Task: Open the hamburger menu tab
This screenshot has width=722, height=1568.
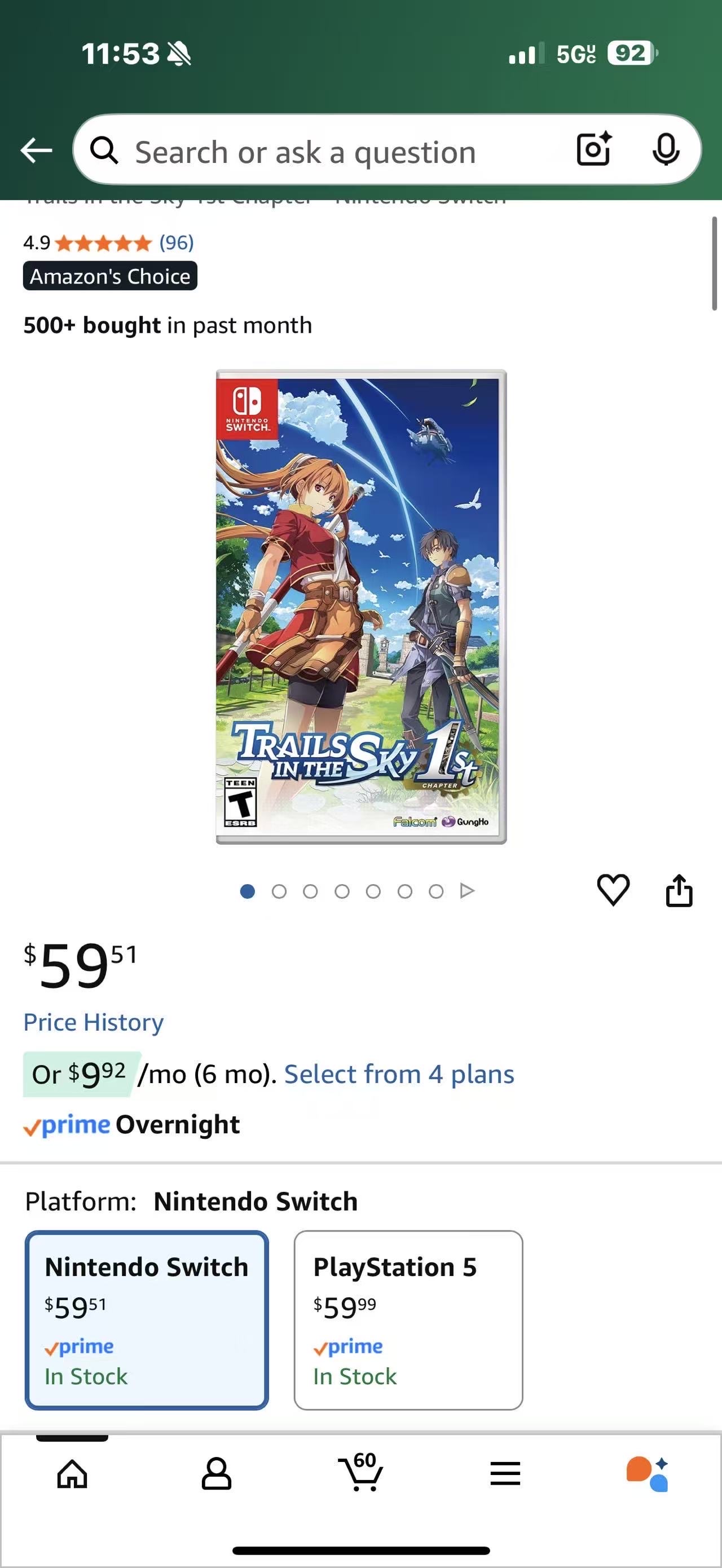Action: click(x=505, y=1474)
